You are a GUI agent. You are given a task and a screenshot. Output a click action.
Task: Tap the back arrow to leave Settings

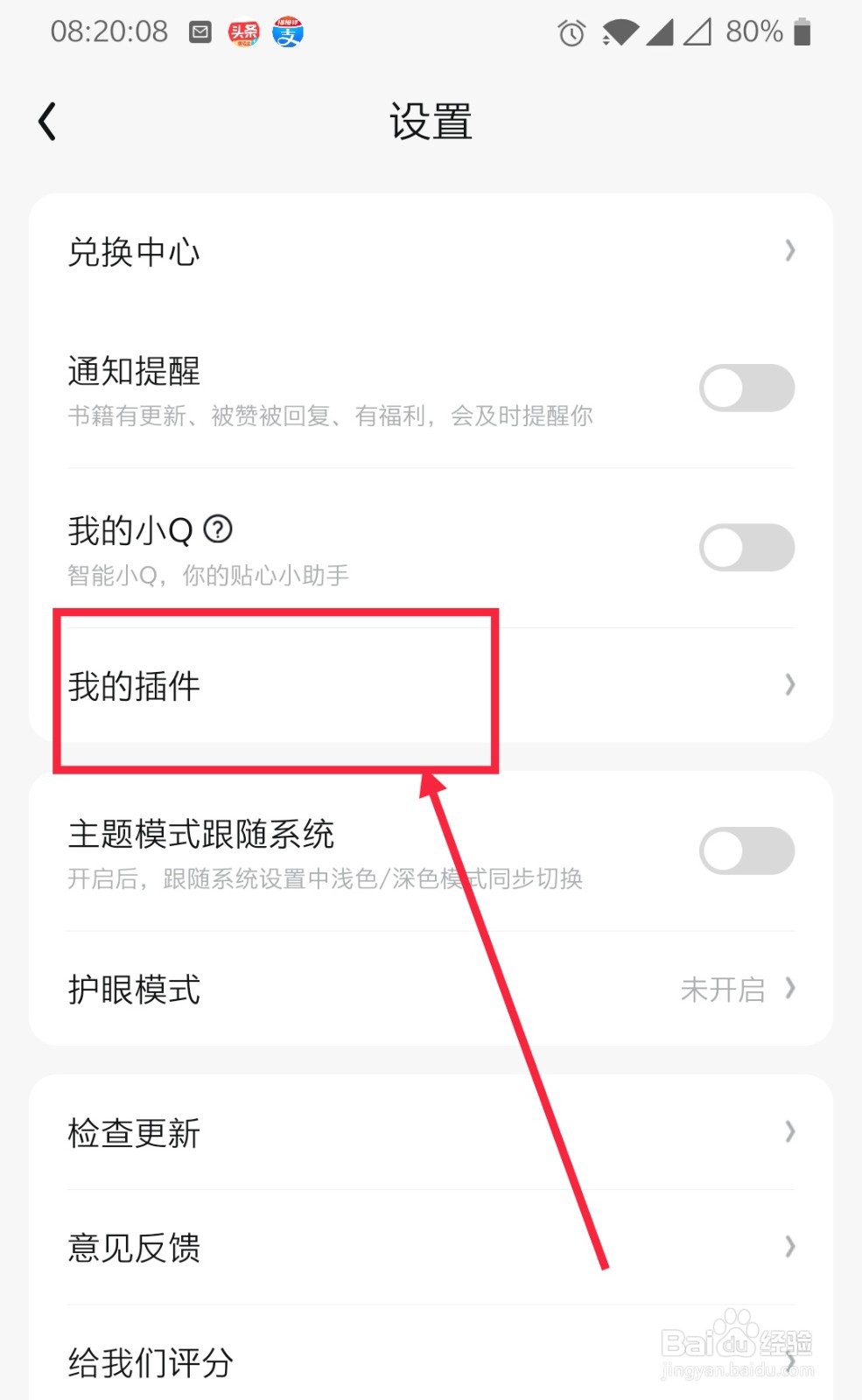click(46, 121)
